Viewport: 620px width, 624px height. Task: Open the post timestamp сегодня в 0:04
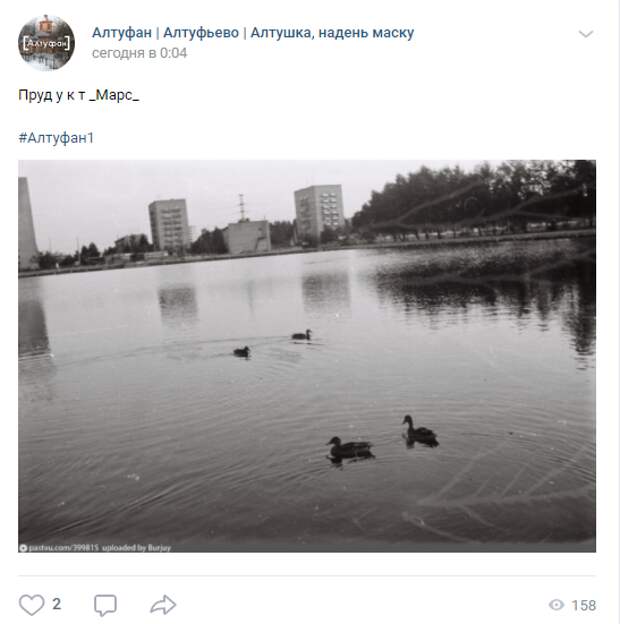click(x=139, y=53)
